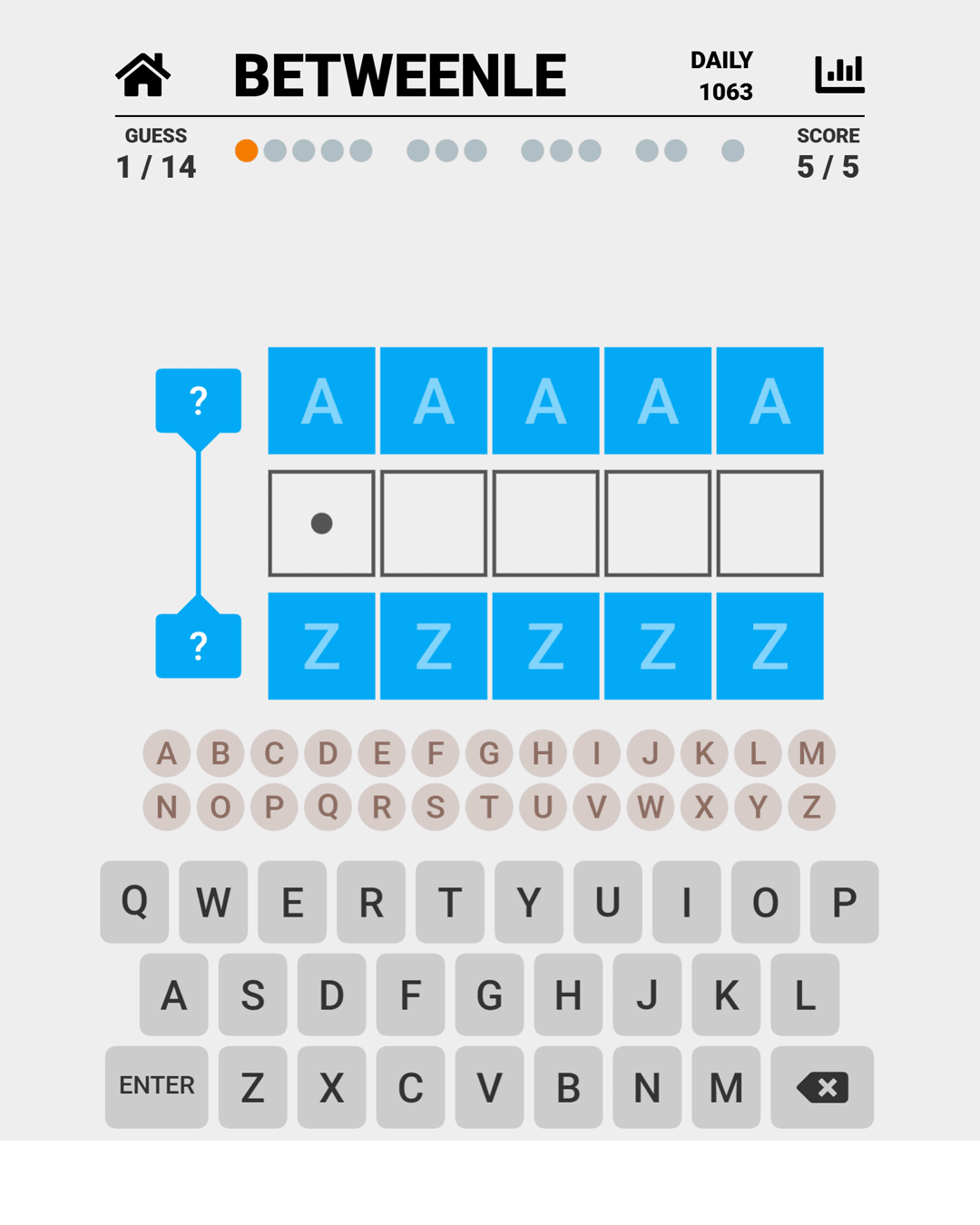The height and width of the screenshot is (1225, 980).
Task: Click the backspace key icon
Action: pyautogui.click(x=821, y=1088)
